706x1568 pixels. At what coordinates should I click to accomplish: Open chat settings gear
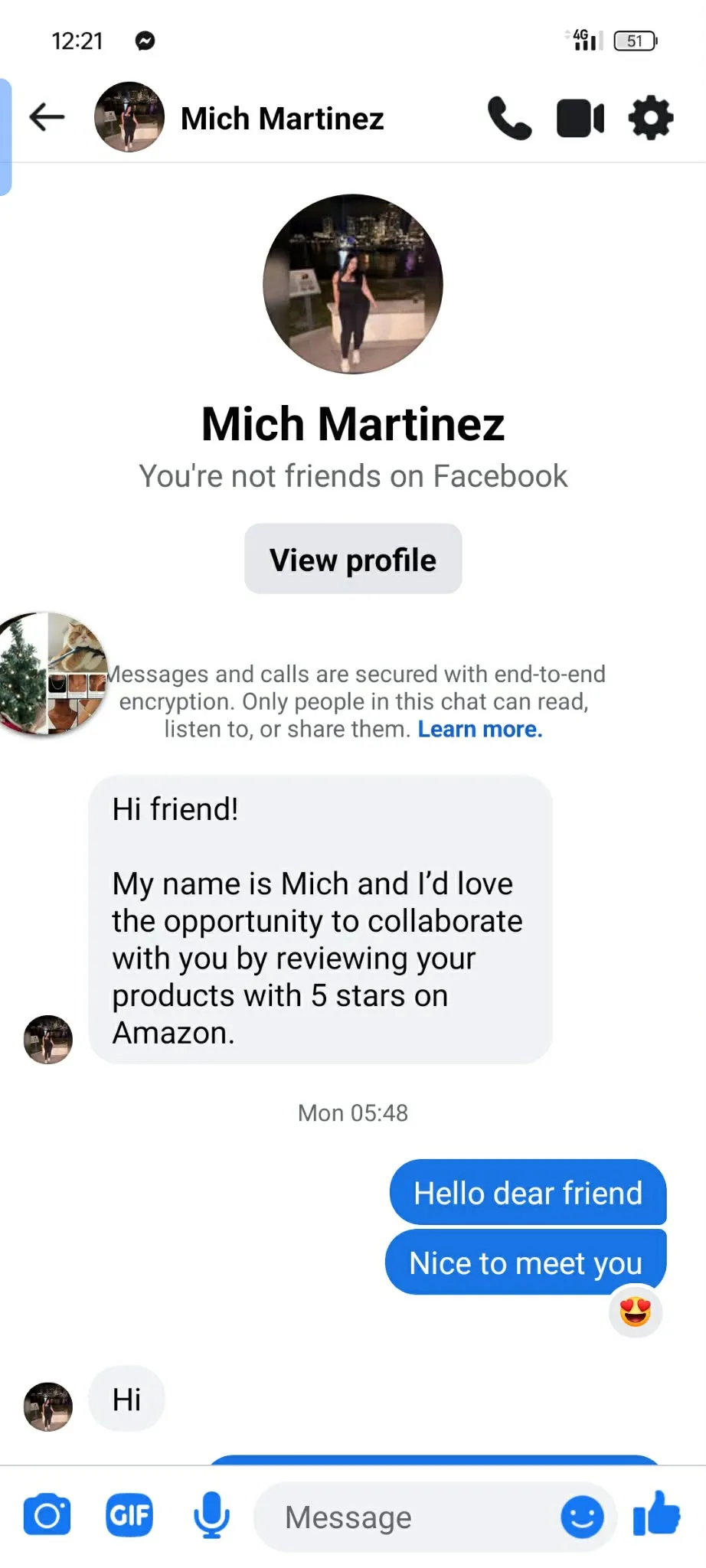[651, 118]
